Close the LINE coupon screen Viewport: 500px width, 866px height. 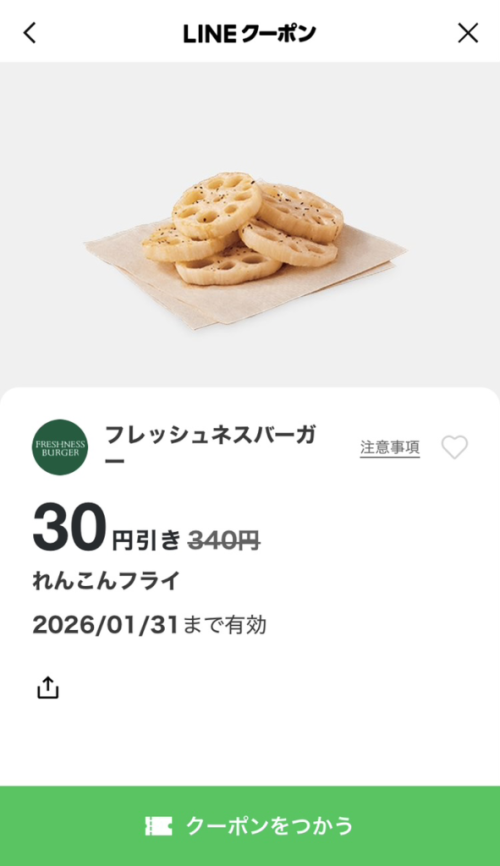click(x=468, y=33)
